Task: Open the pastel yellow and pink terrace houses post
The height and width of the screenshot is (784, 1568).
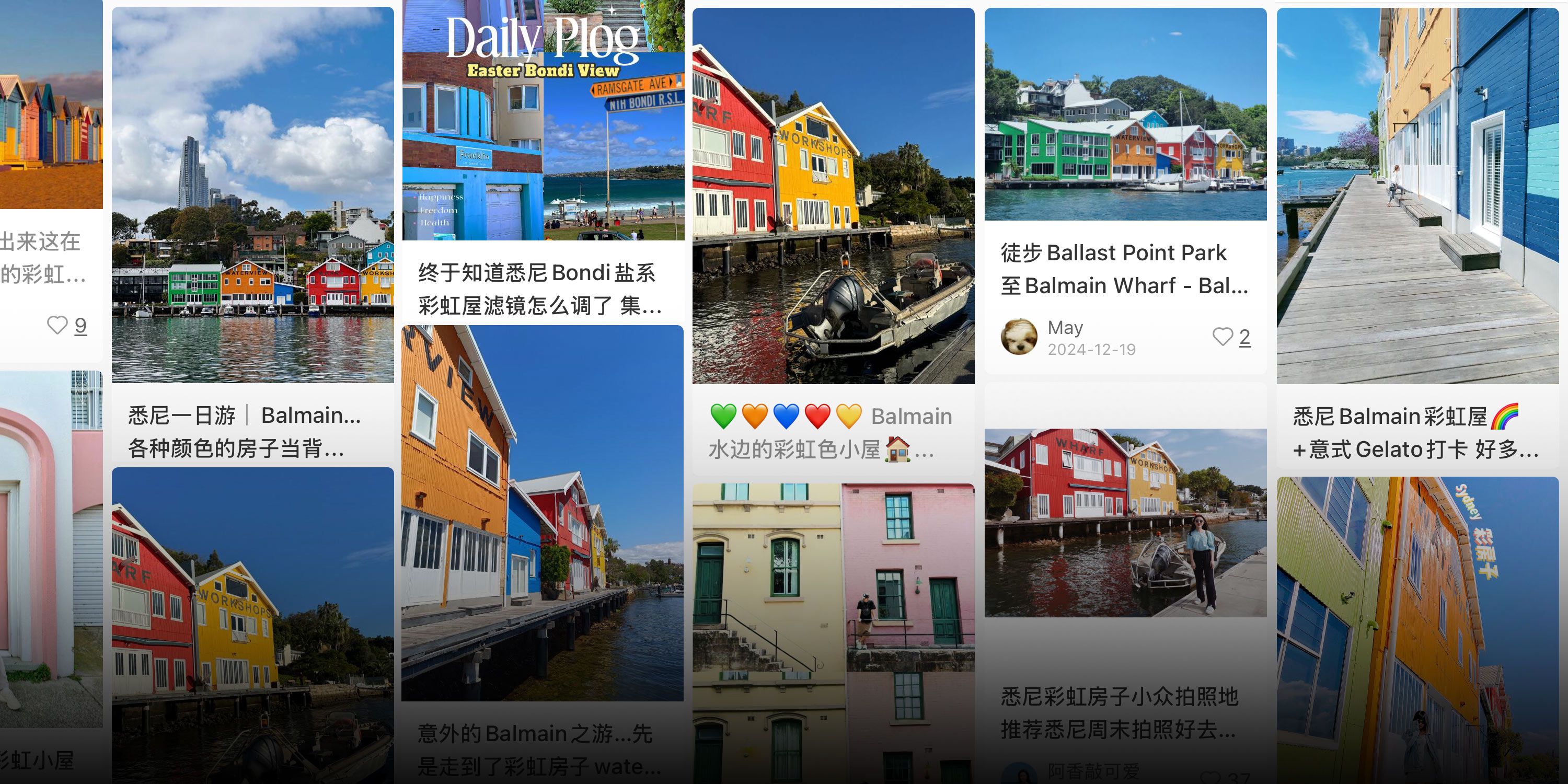Action: click(833, 633)
